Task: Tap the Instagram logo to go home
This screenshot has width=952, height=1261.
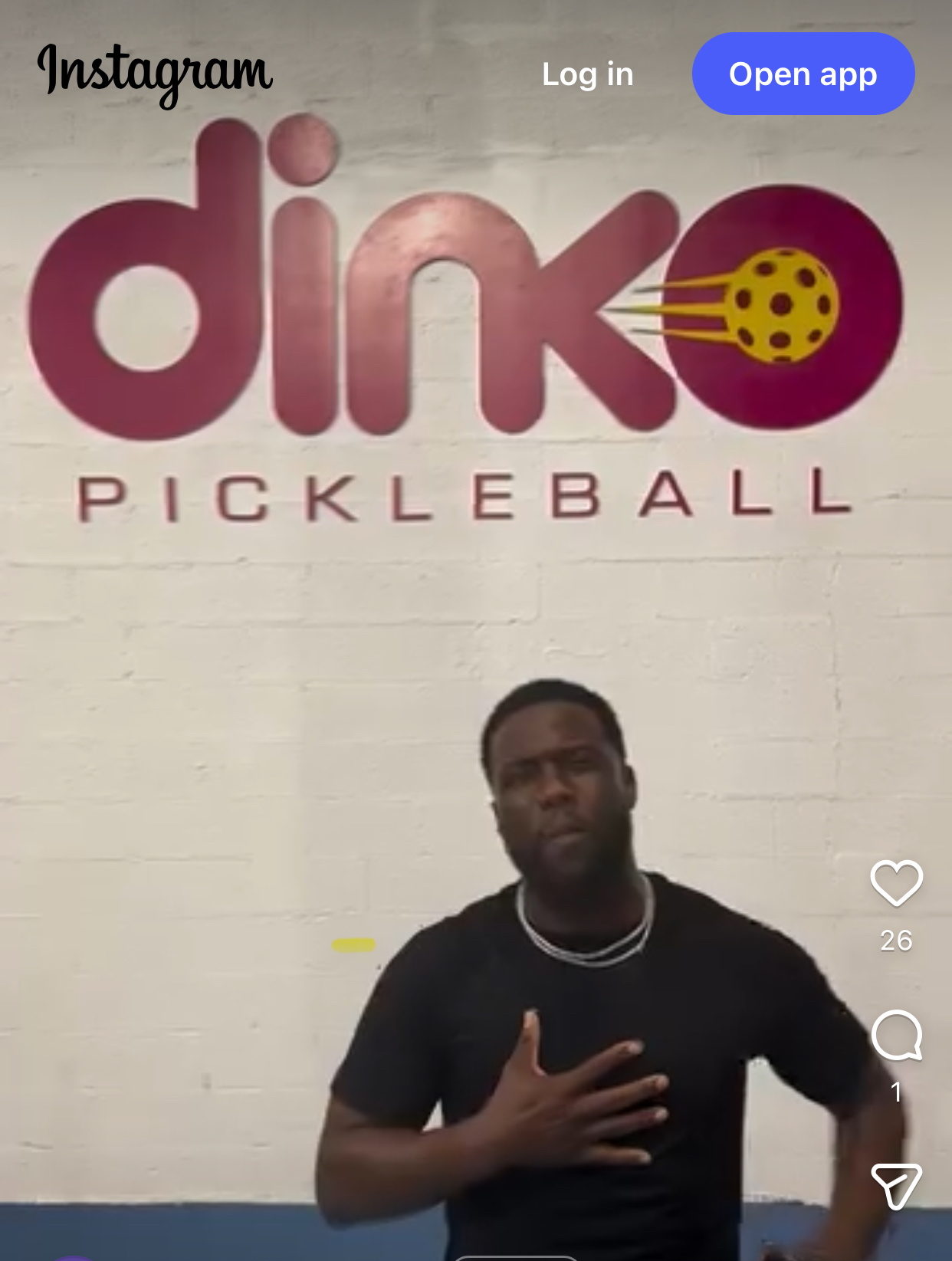Action: tap(156, 73)
